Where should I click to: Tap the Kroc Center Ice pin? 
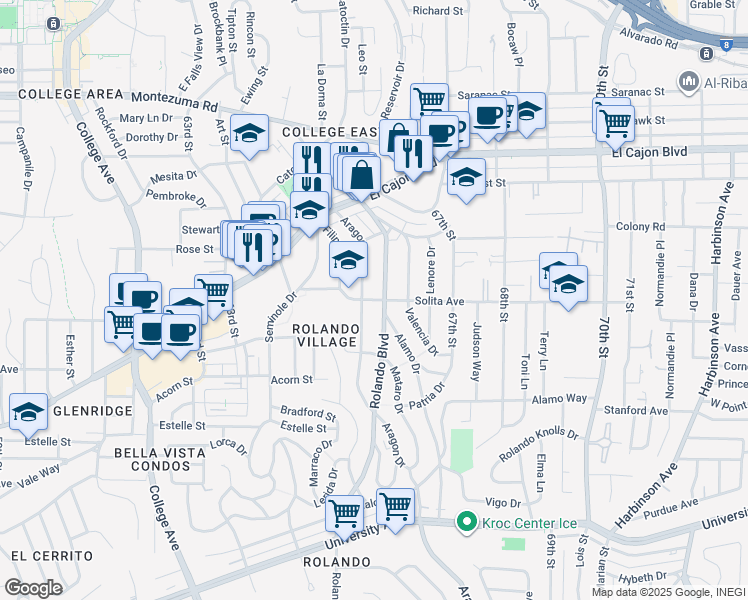click(465, 522)
